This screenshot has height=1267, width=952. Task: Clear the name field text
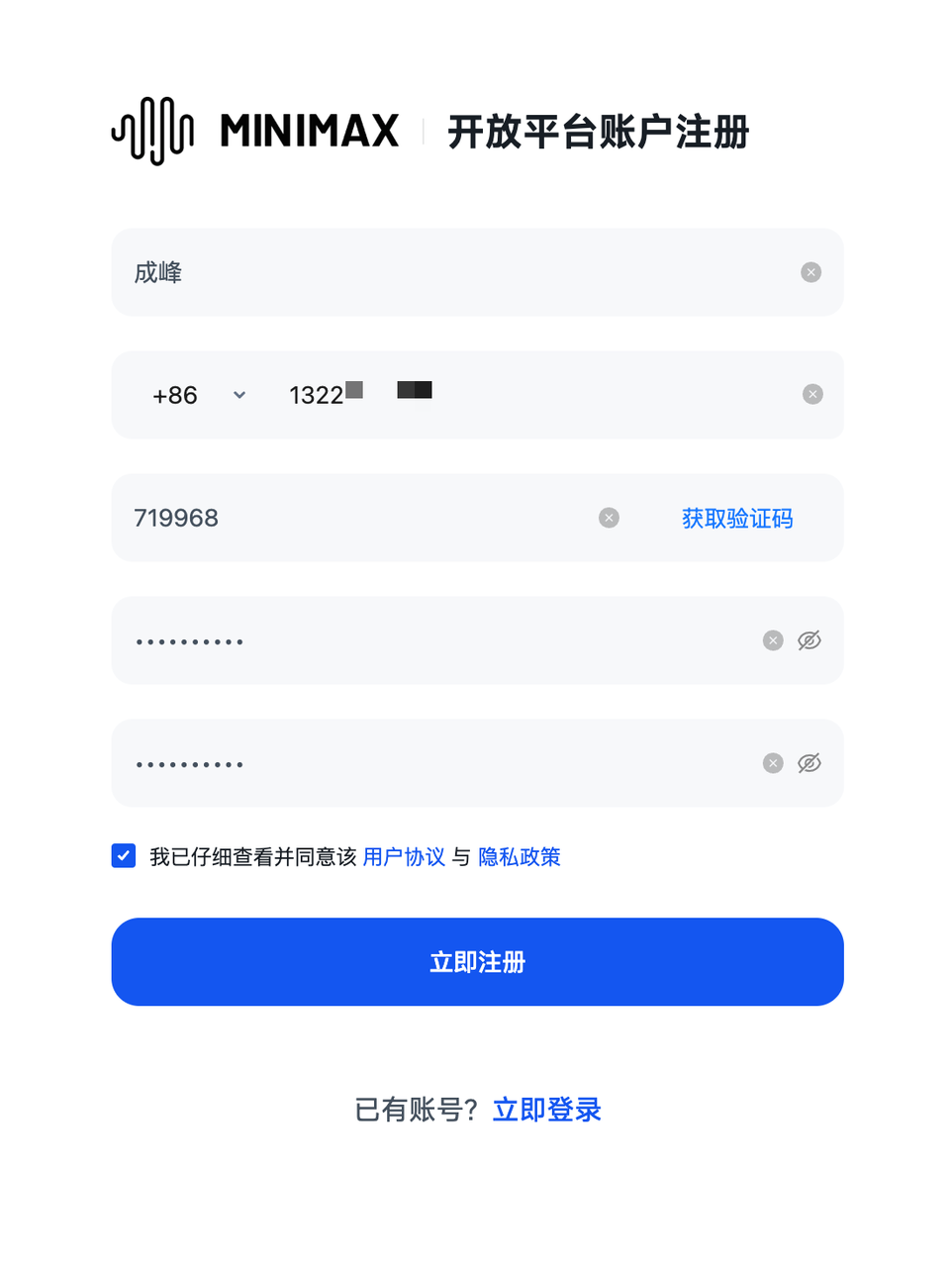click(x=810, y=272)
